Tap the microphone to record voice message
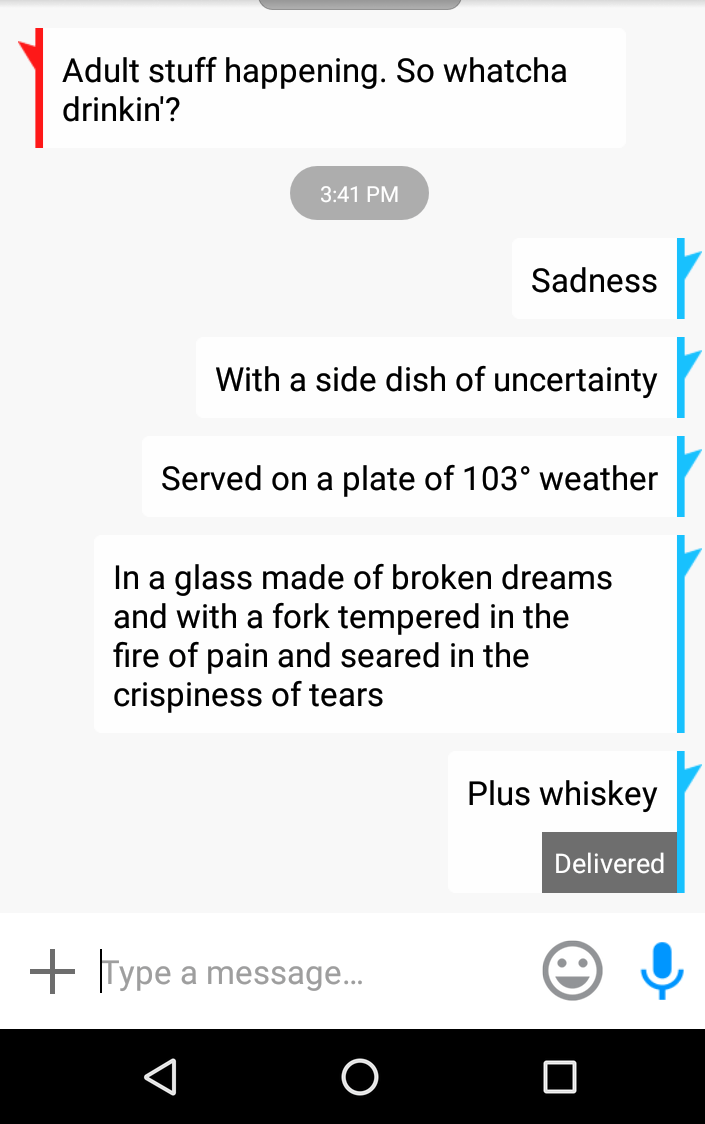 point(661,971)
